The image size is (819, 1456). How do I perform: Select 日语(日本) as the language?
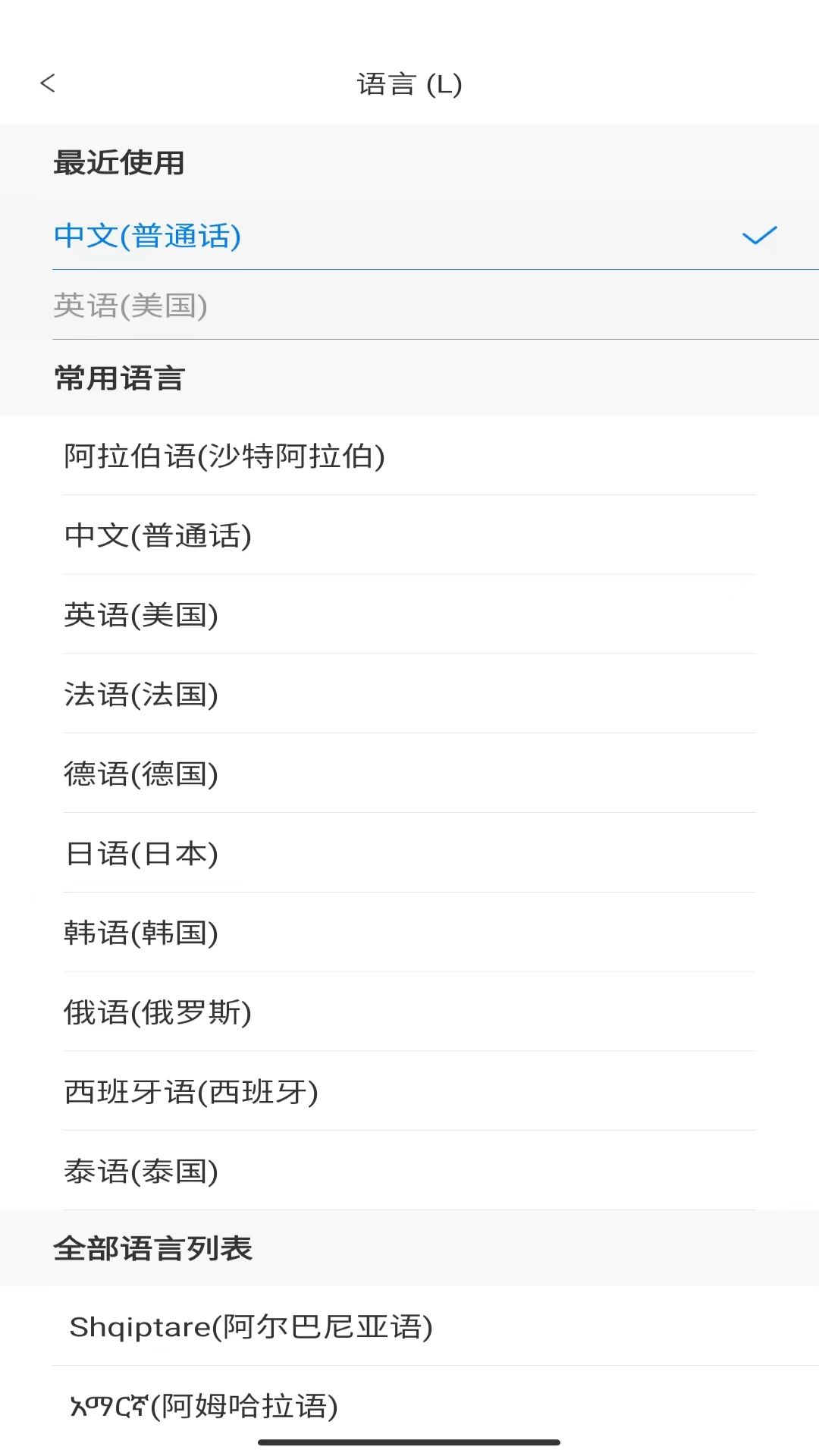(x=142, y=853)
